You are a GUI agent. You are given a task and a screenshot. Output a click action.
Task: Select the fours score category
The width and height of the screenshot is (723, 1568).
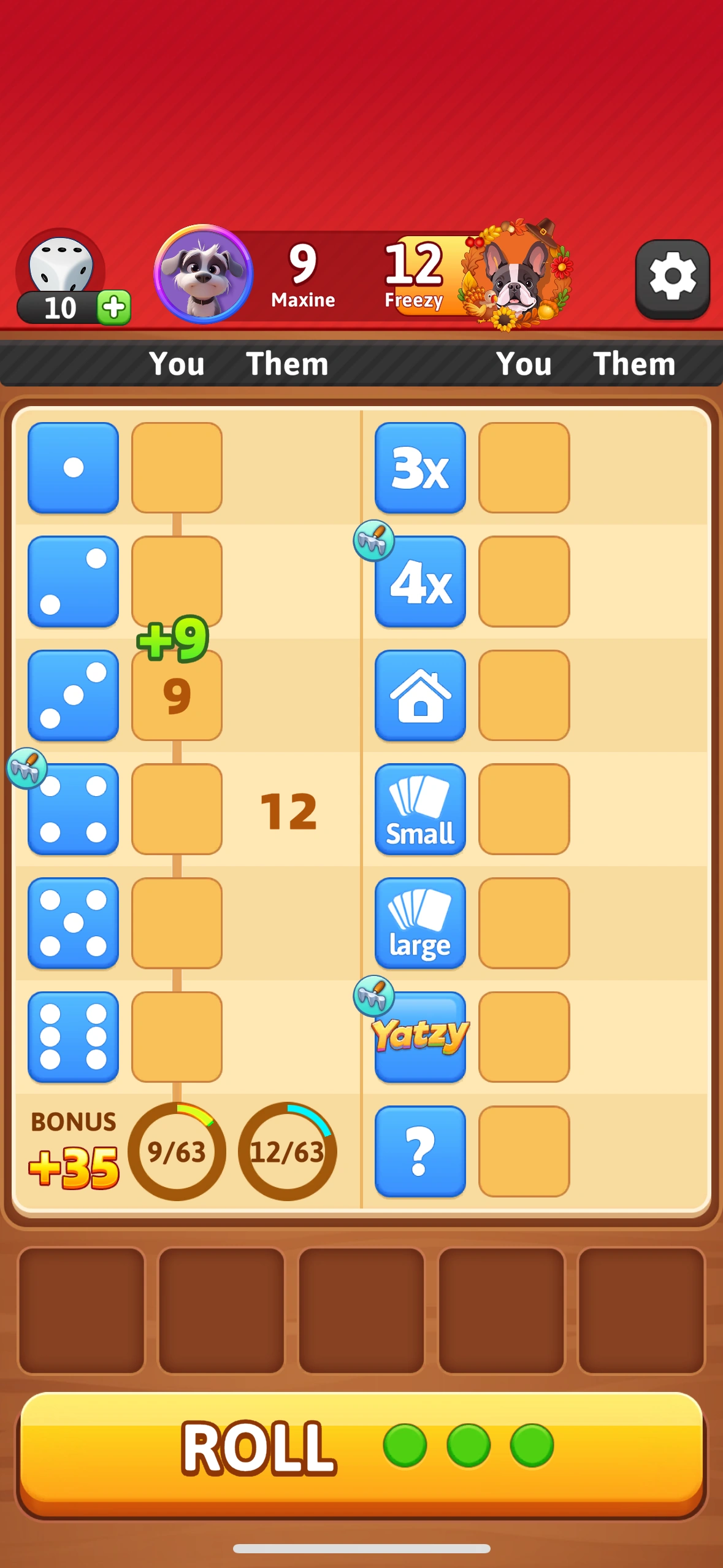177,809
